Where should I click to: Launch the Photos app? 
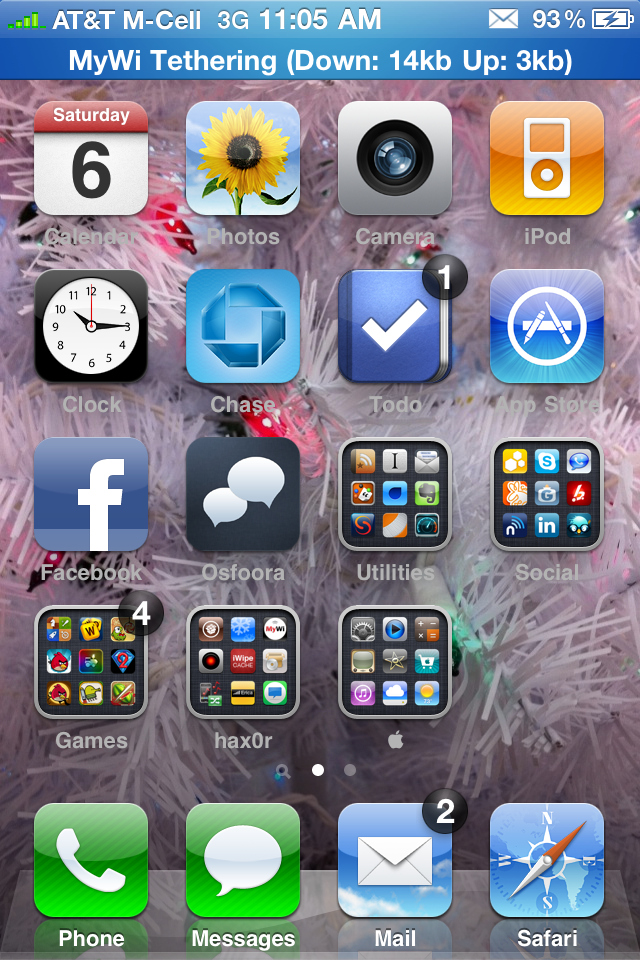click(x=243, y=158)
